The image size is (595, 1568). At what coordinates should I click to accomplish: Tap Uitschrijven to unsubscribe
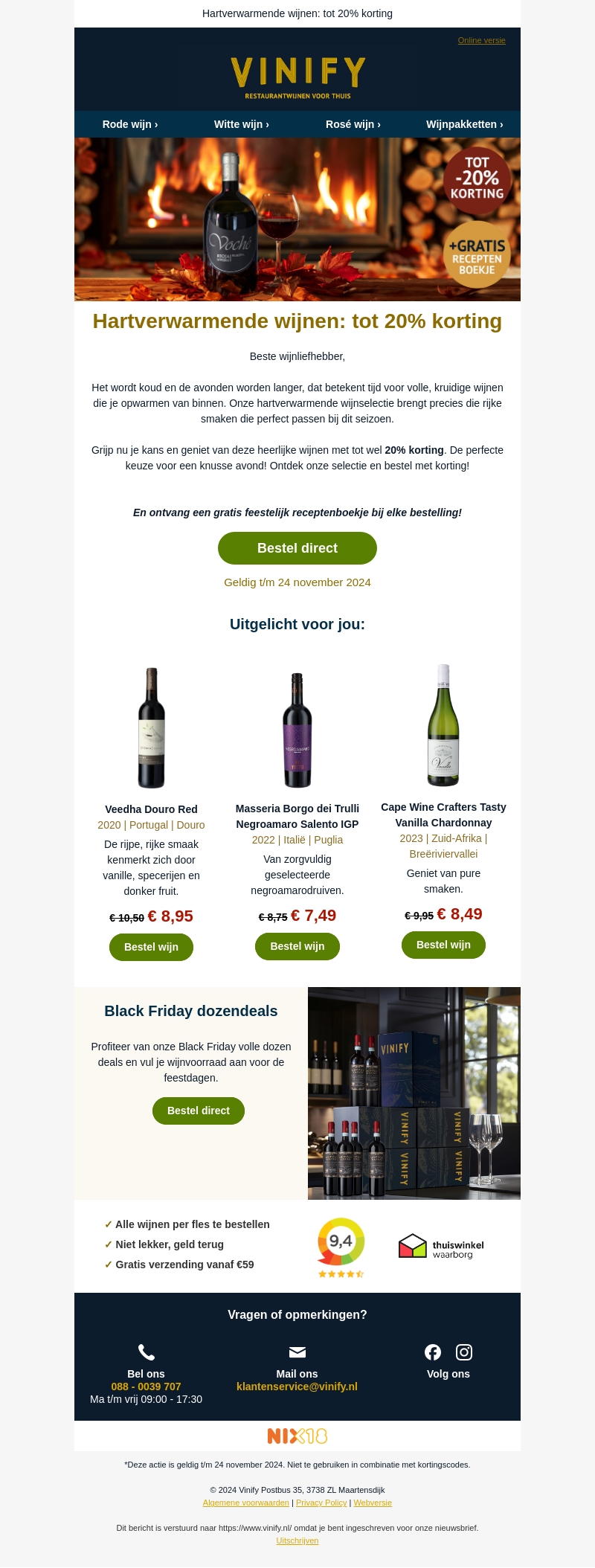pyautogui.click(x=297, y=1540)
